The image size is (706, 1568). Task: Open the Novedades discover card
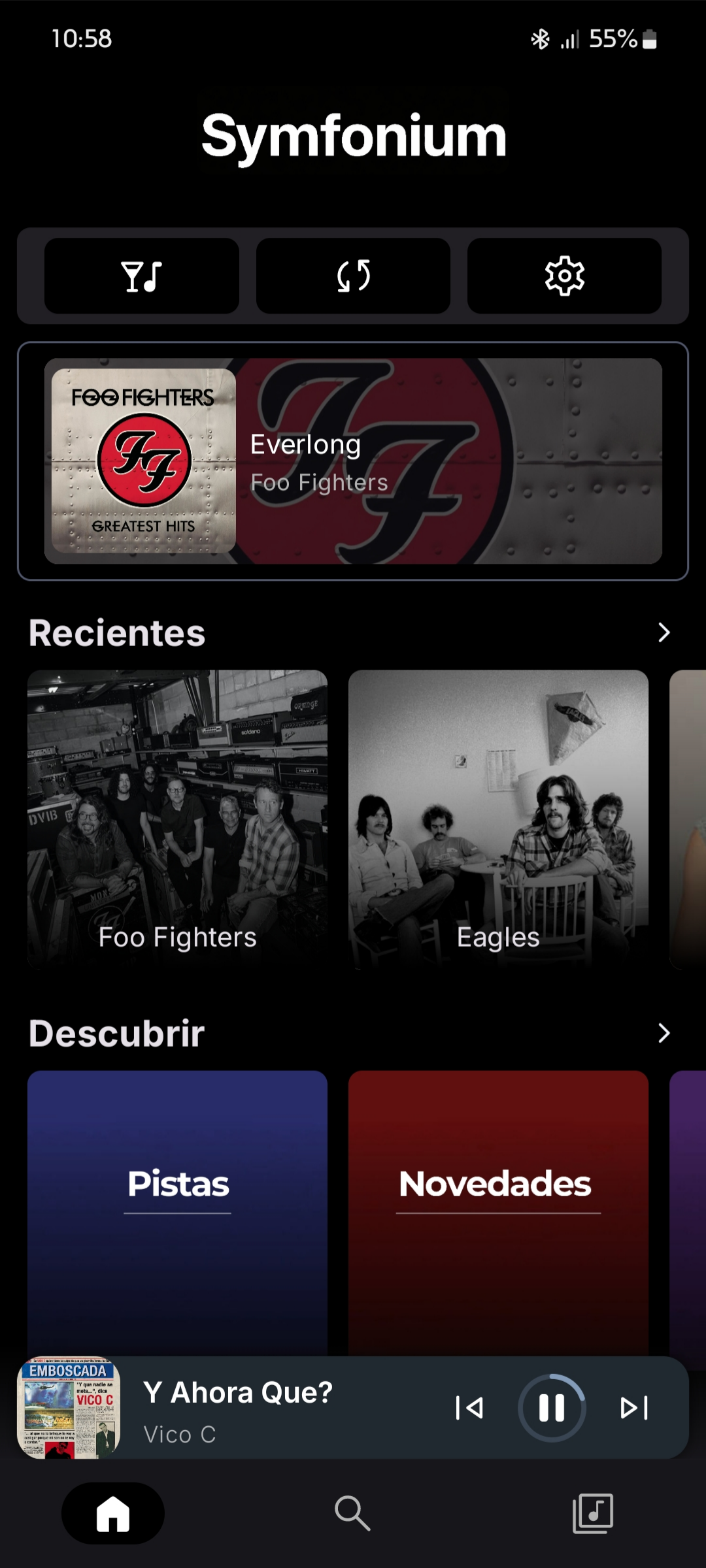coord(498,1209)
